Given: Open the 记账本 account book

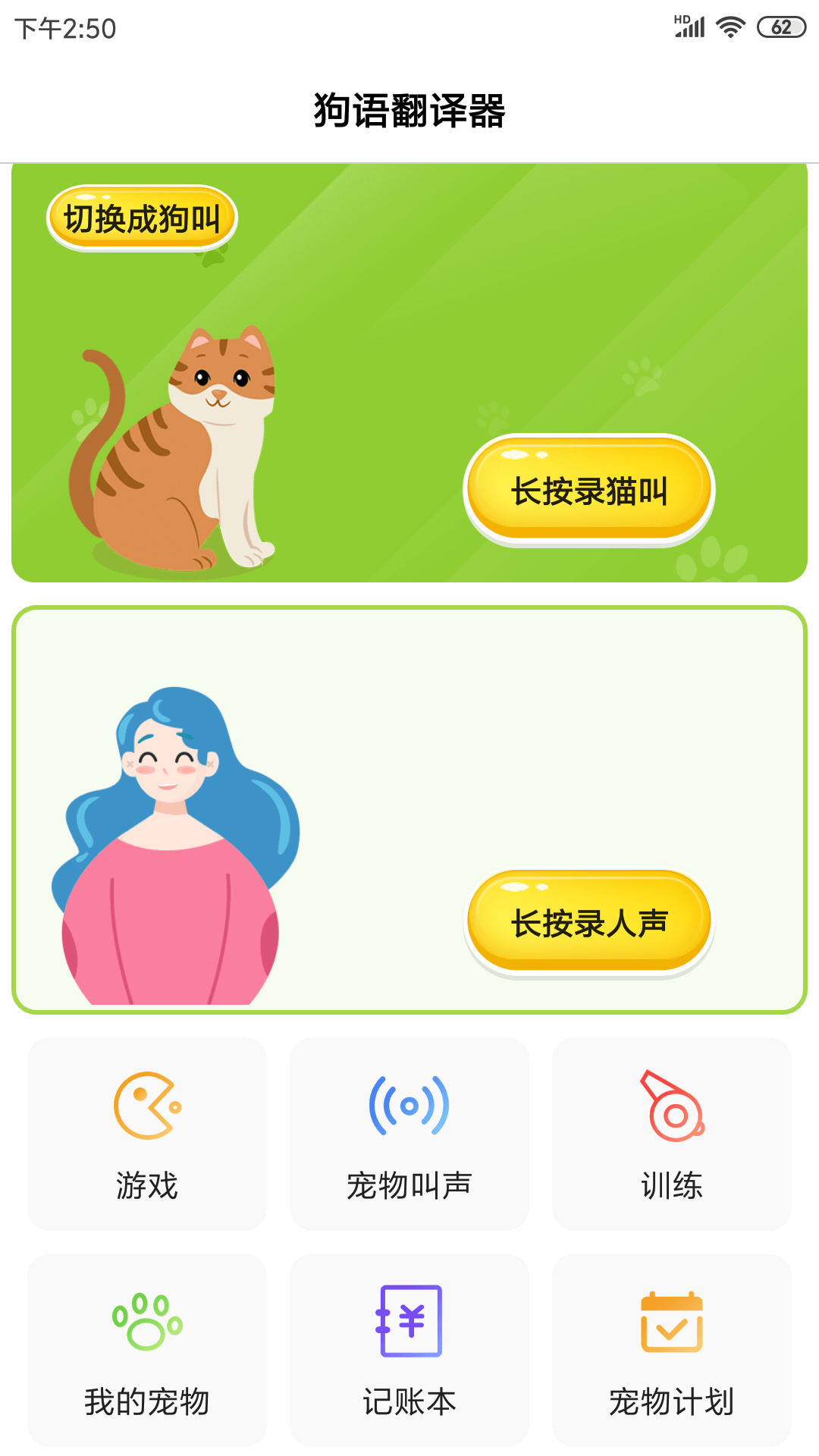Looking at the screenshot, I should (x=409, y=1350).
